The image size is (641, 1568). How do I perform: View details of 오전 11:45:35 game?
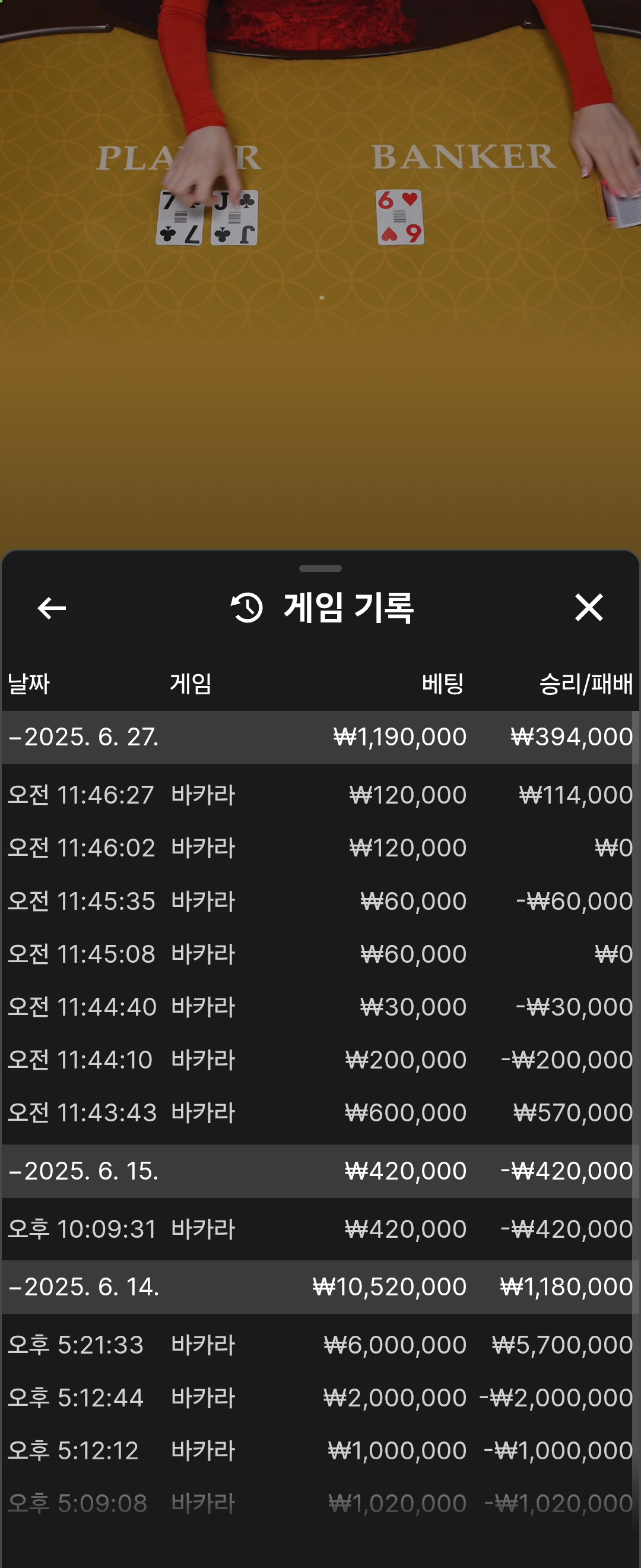coord(319,901)
